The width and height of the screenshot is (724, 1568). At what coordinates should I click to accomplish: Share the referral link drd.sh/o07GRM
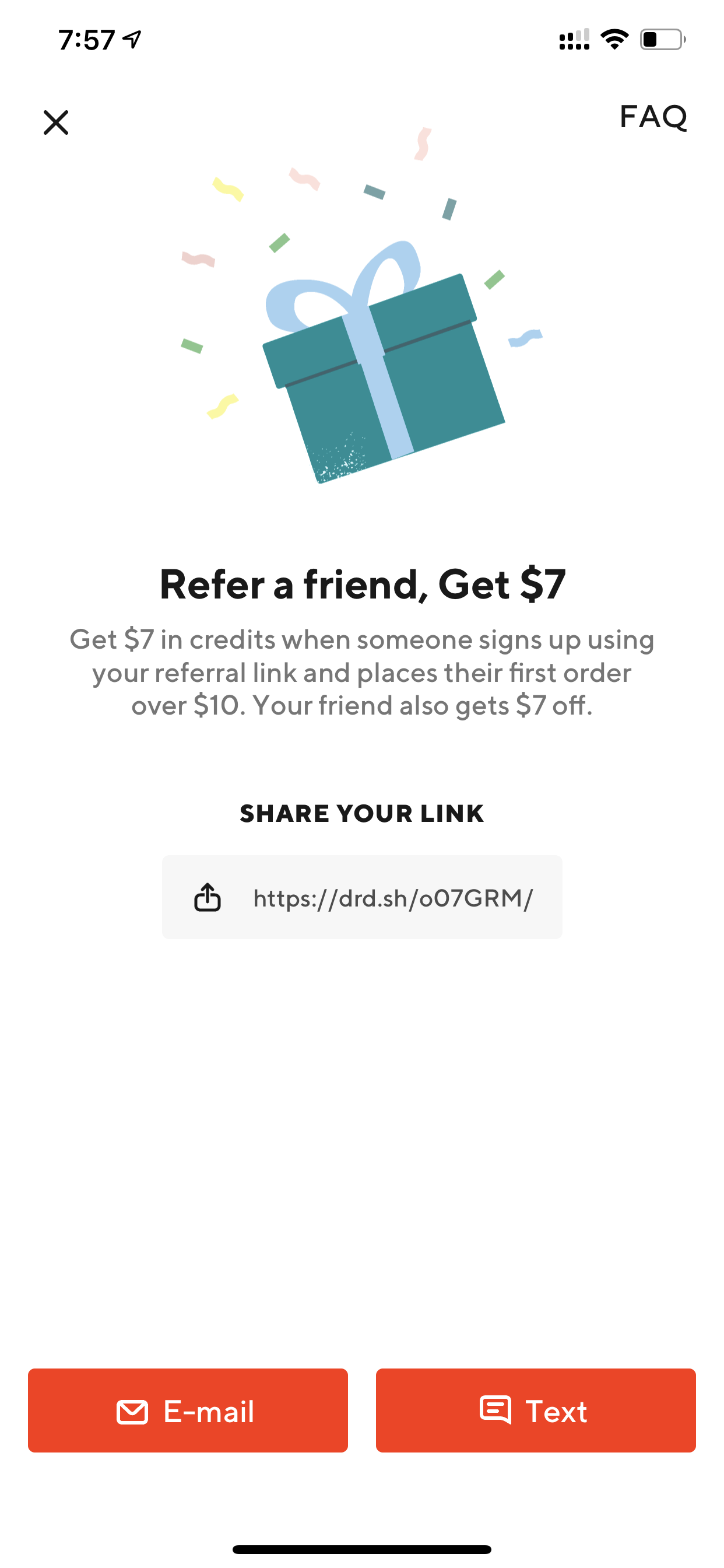[x=362, y=897]
